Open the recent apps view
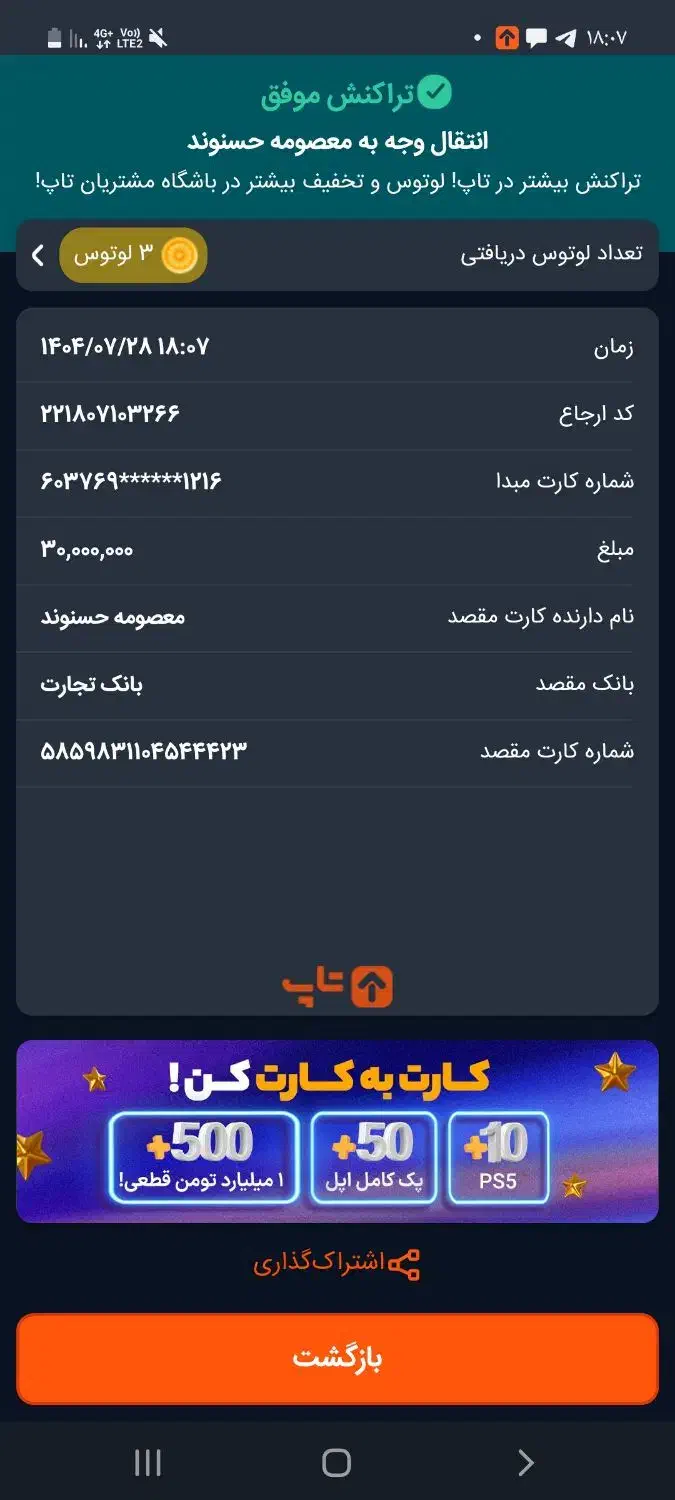The height and width of the screenshot is (1500, 675). [x=148, y=1463]
